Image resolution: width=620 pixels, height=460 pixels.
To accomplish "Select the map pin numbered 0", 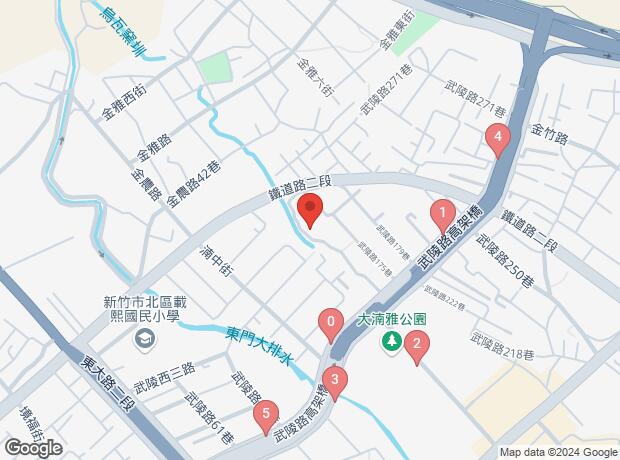I will [x=331, y=324].
